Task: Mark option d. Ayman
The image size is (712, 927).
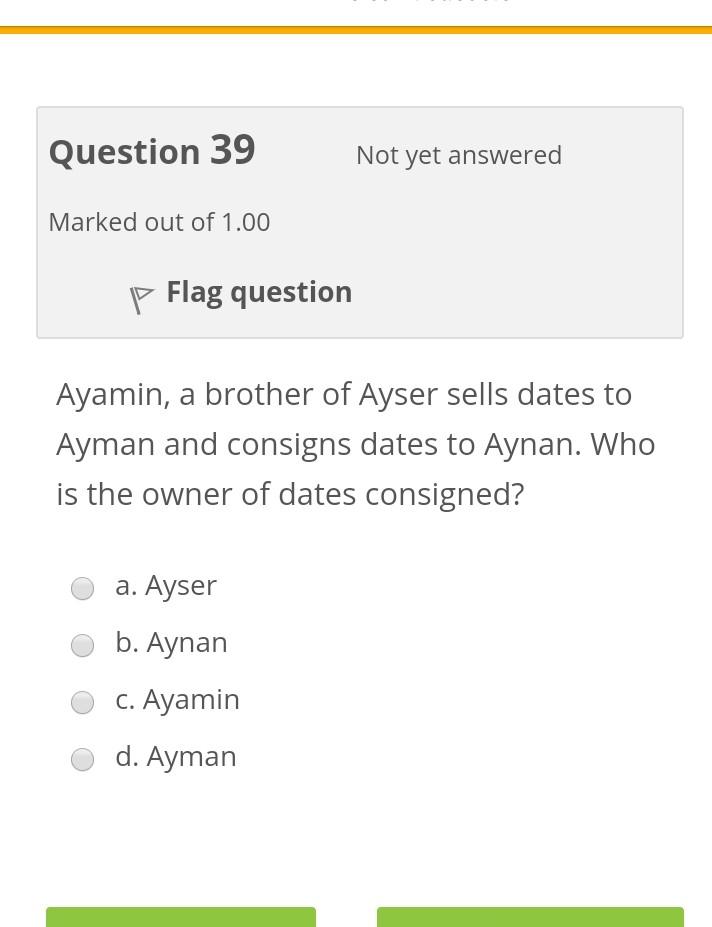Action: click(83, 759)
